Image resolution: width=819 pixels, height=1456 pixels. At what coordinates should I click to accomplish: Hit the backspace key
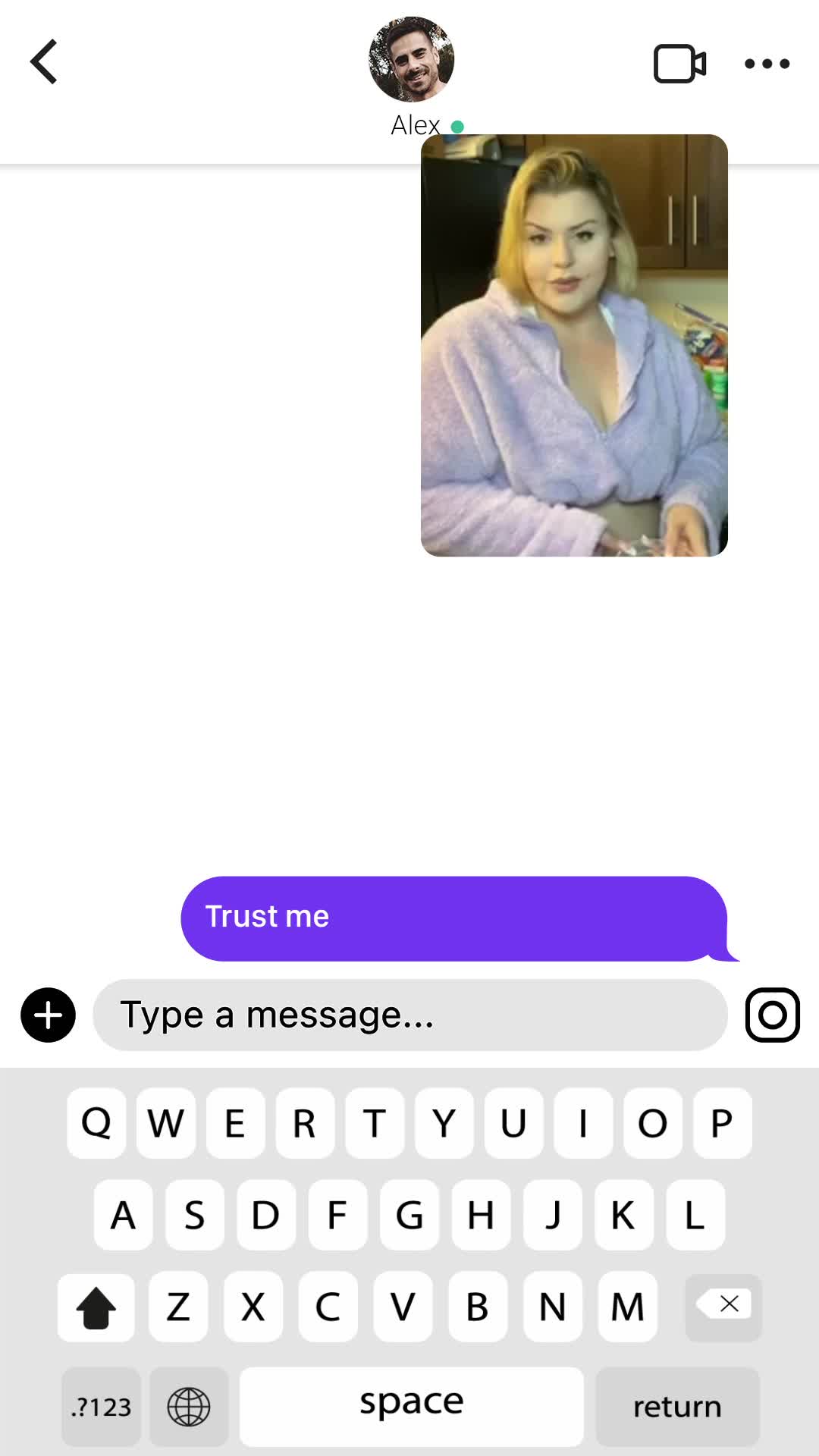click(x=723, y=1306)
